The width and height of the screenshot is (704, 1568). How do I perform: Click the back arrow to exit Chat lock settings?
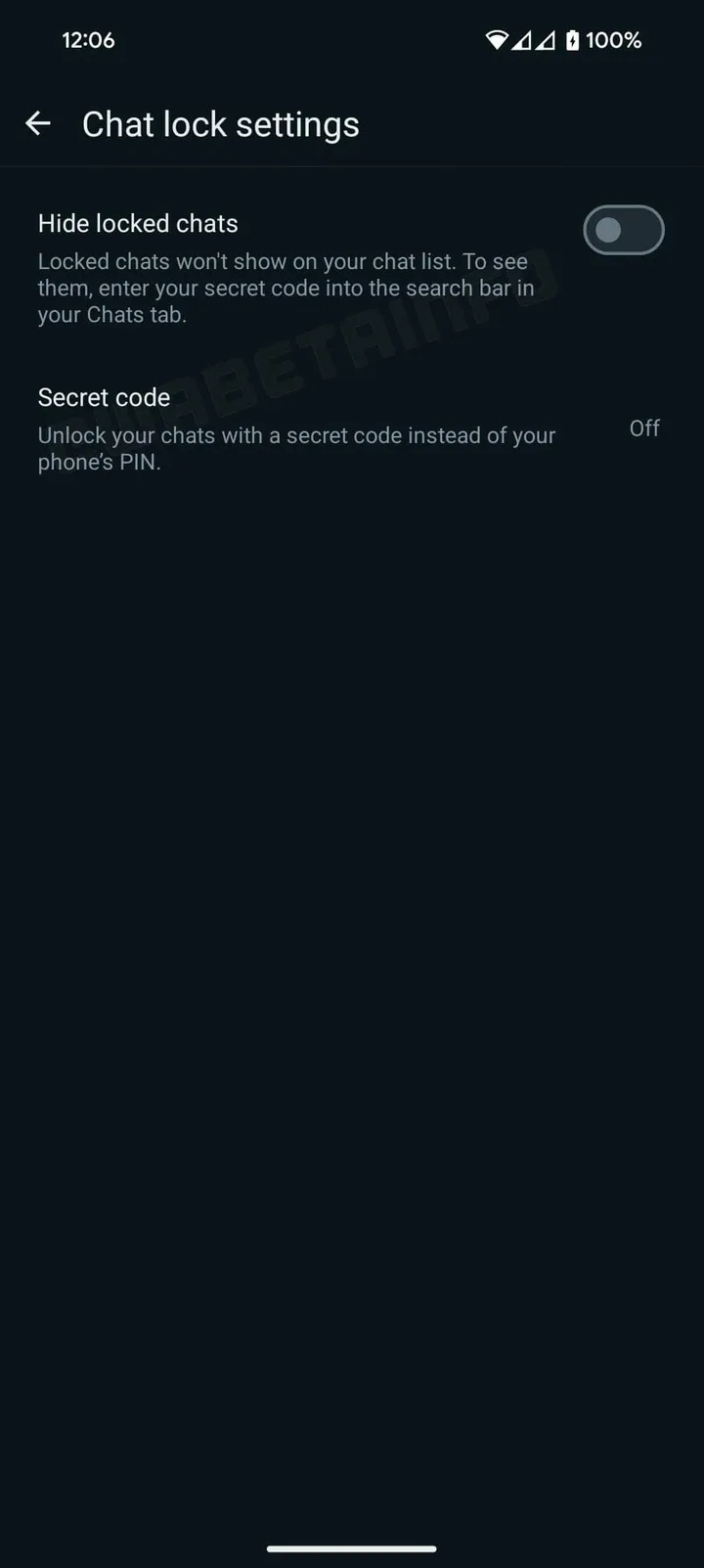click(x=37, y=123)
